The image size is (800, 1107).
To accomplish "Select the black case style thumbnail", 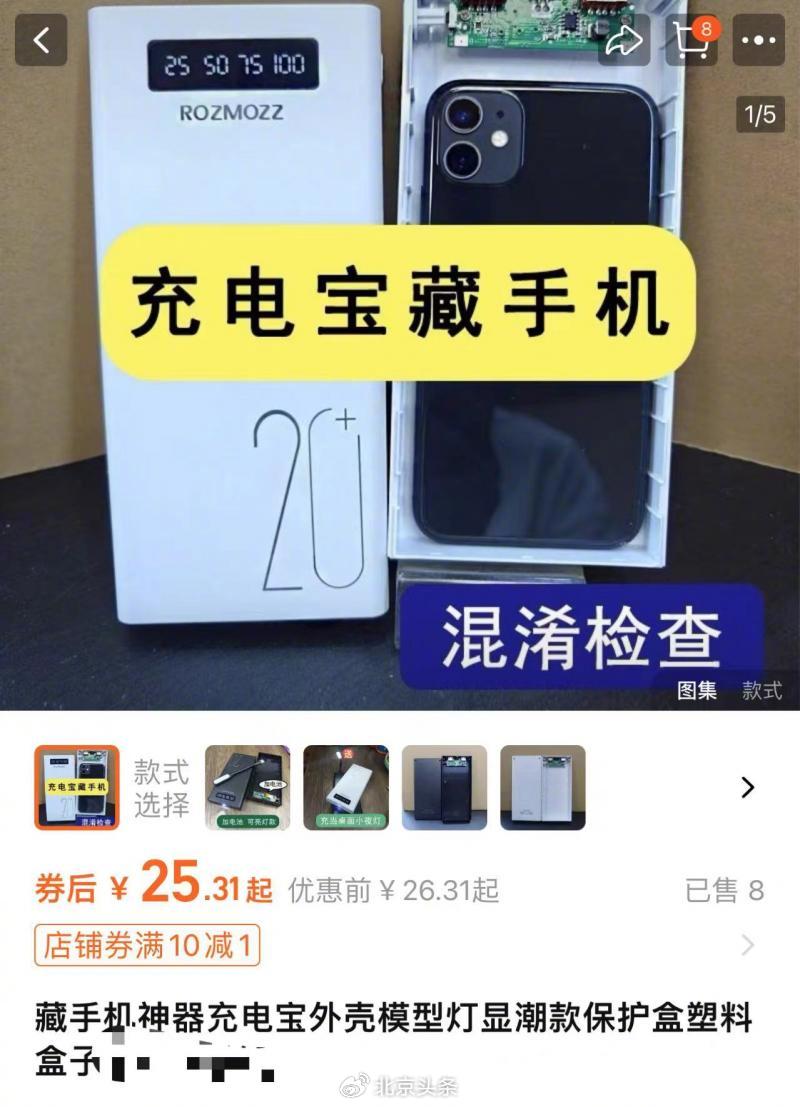I will 444,787.
